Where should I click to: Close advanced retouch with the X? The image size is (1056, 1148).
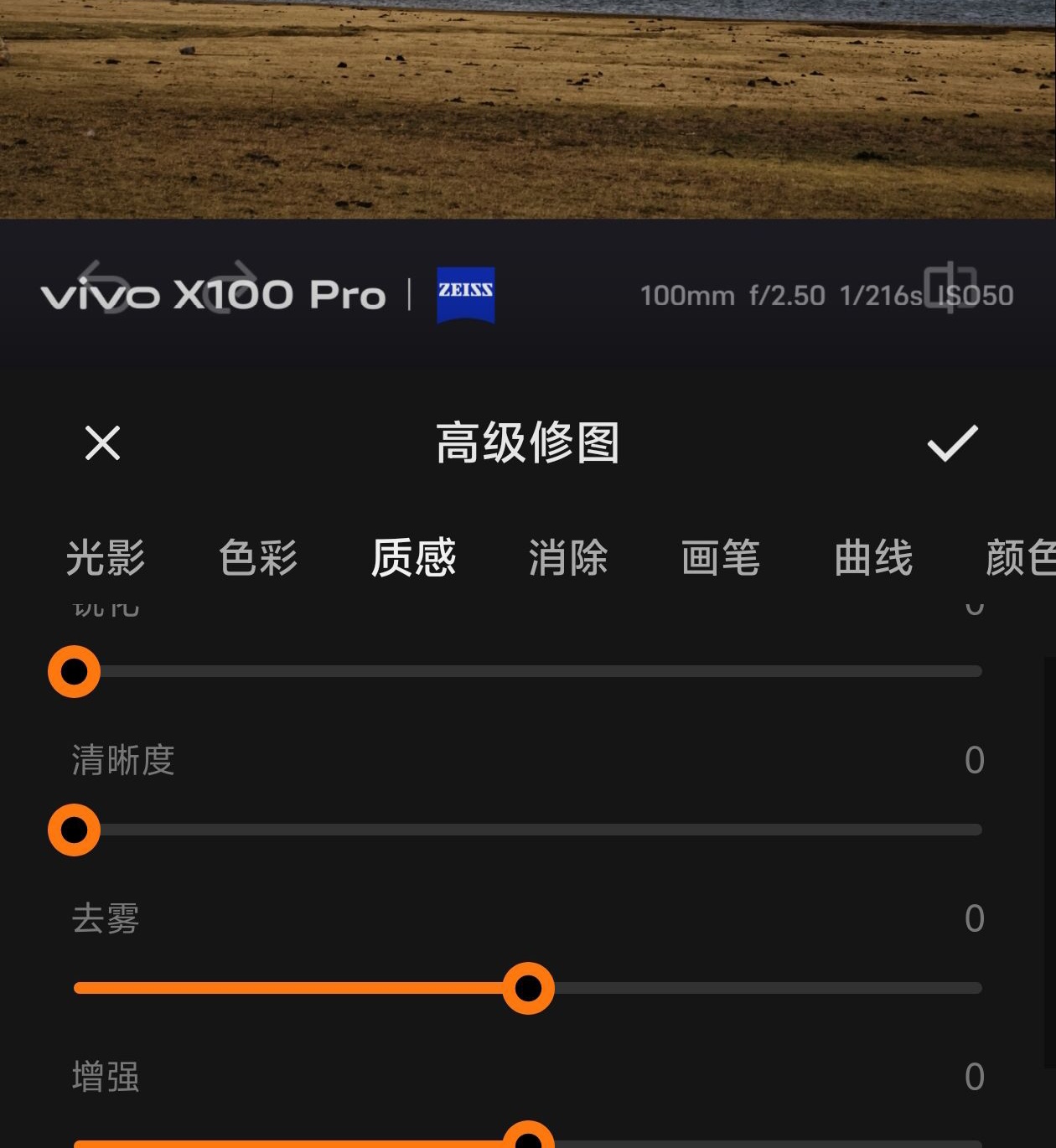pyautogui.click(x=102, y=442)
